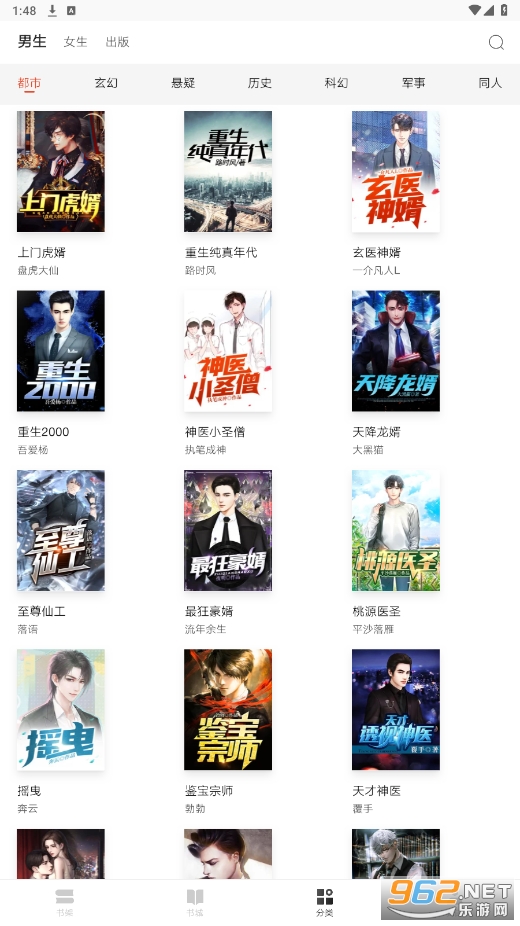Select the 玄幻 category

[106, 83]
